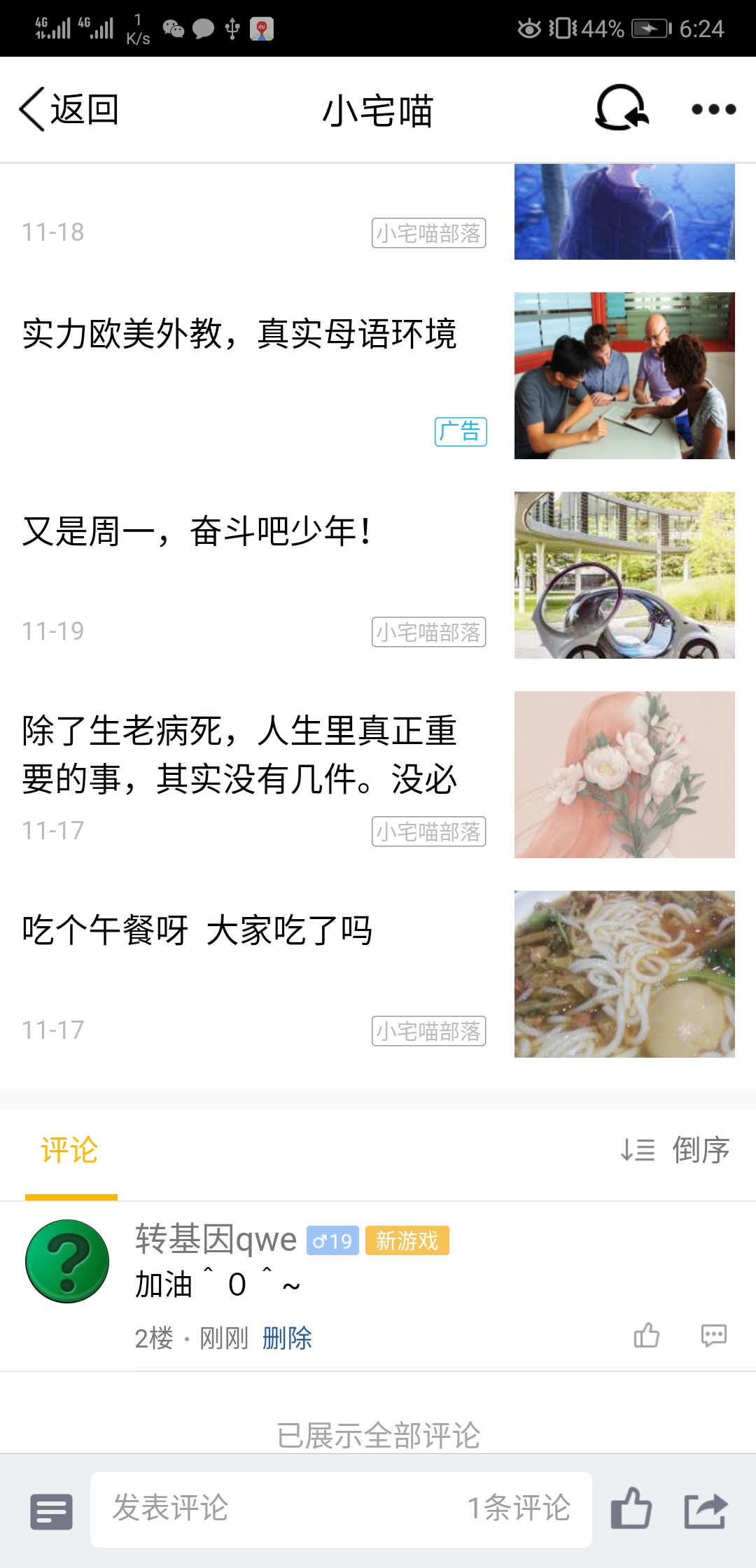Tap the refresh icon in the header
This screenshot has width=756, height=1568.
[x=621, y=108]
